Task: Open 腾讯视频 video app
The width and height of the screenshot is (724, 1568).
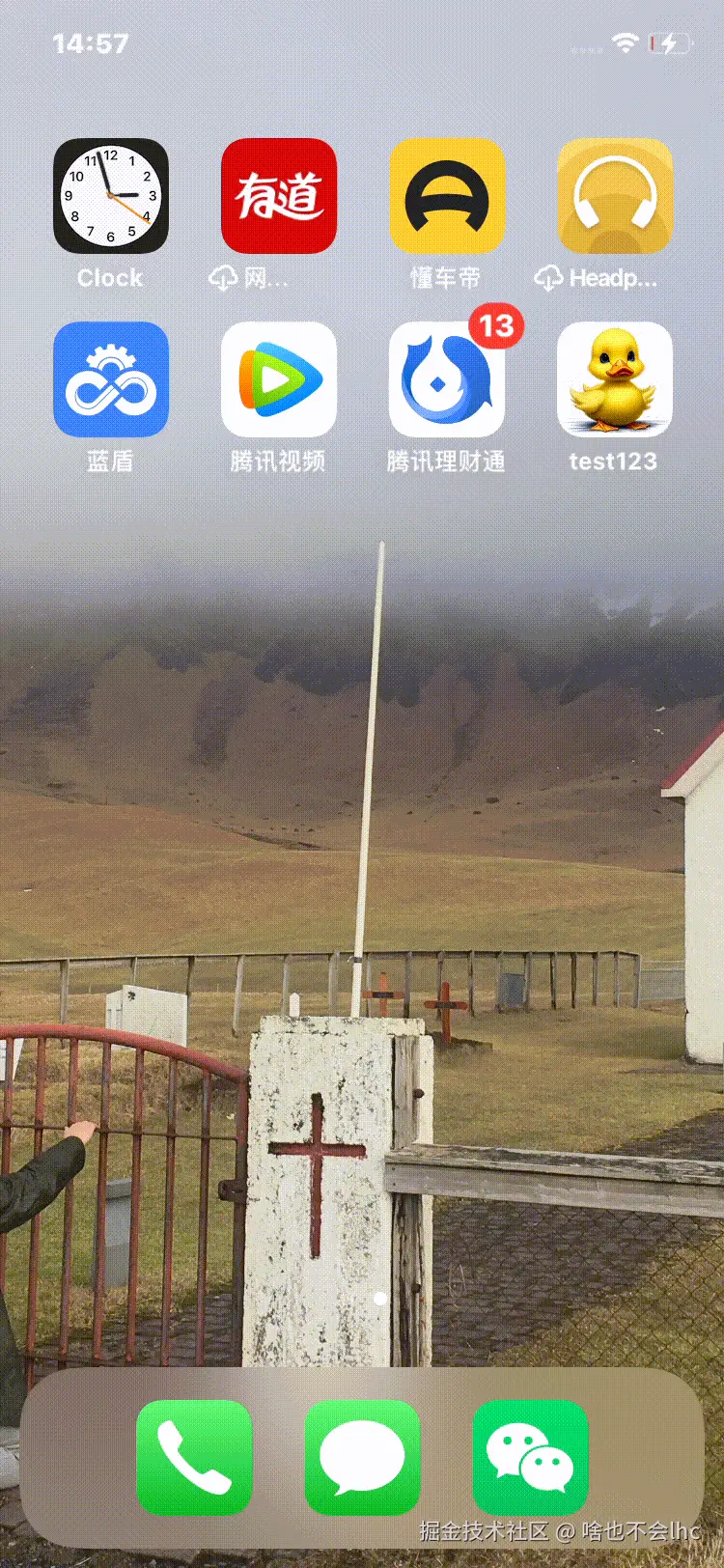Action: pyautogui.click(x=279, y=379)
